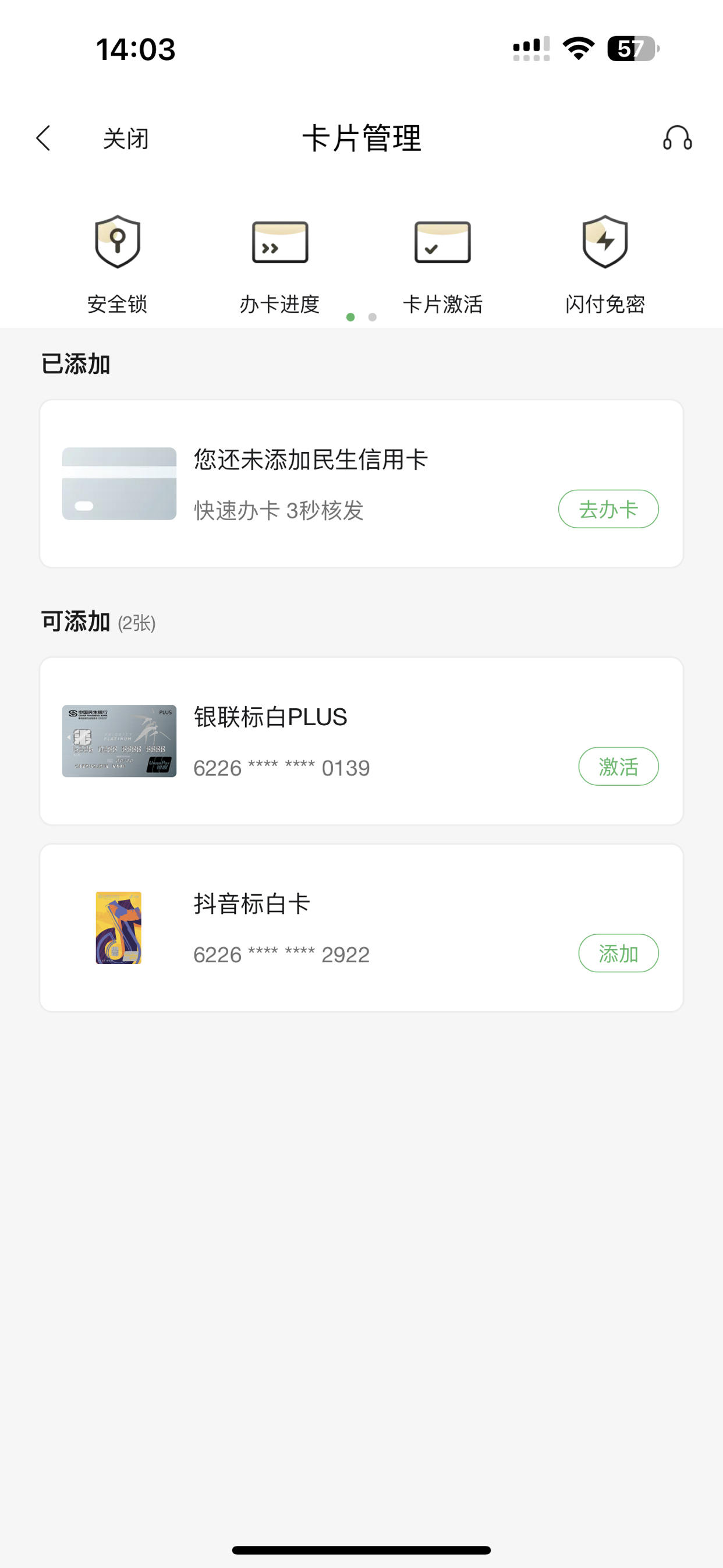The height and width of the screenshot is (1568, 723).
Task: Add the 抖音标白卡 card
Action: [618, 953]
